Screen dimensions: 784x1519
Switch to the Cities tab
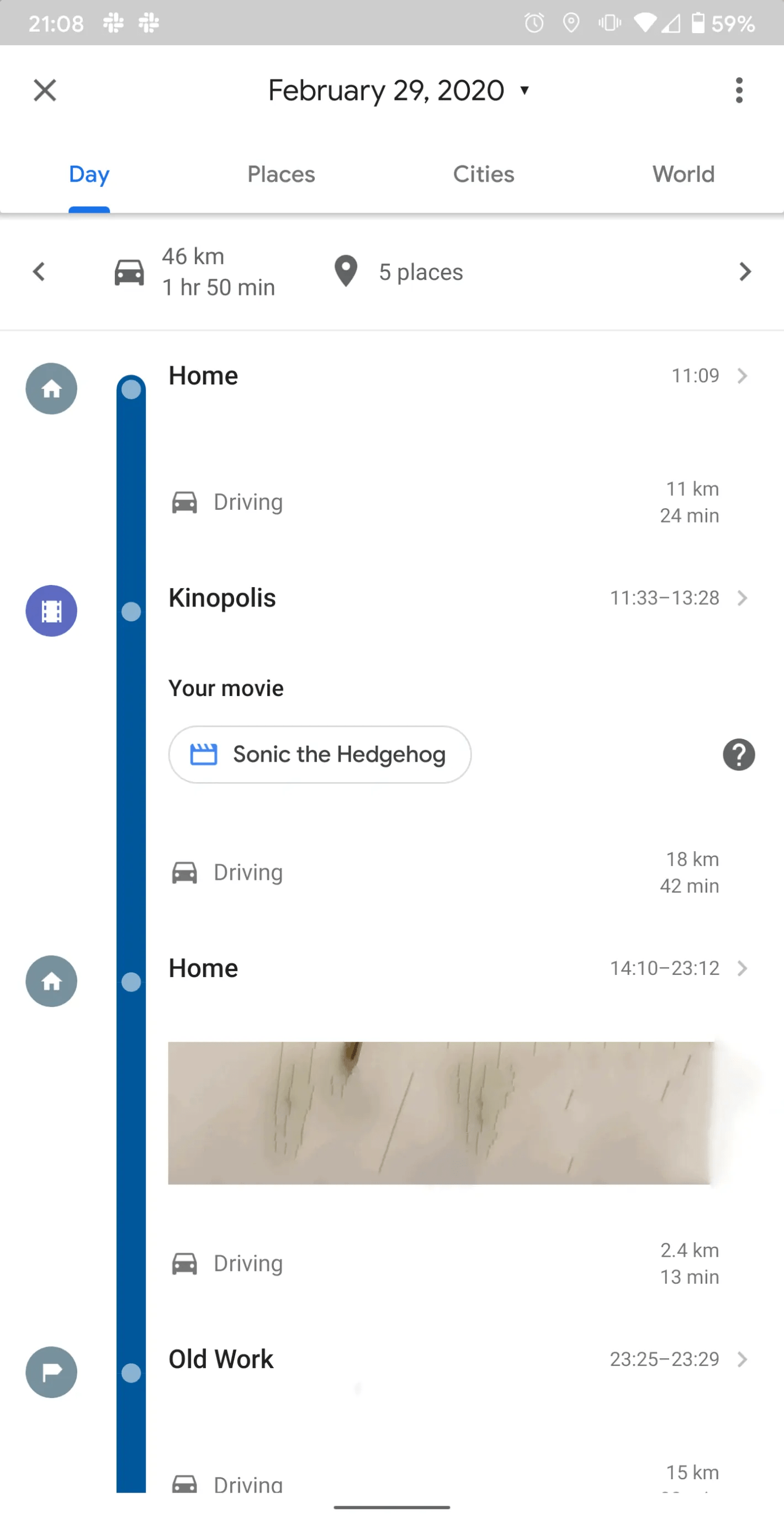483,175
